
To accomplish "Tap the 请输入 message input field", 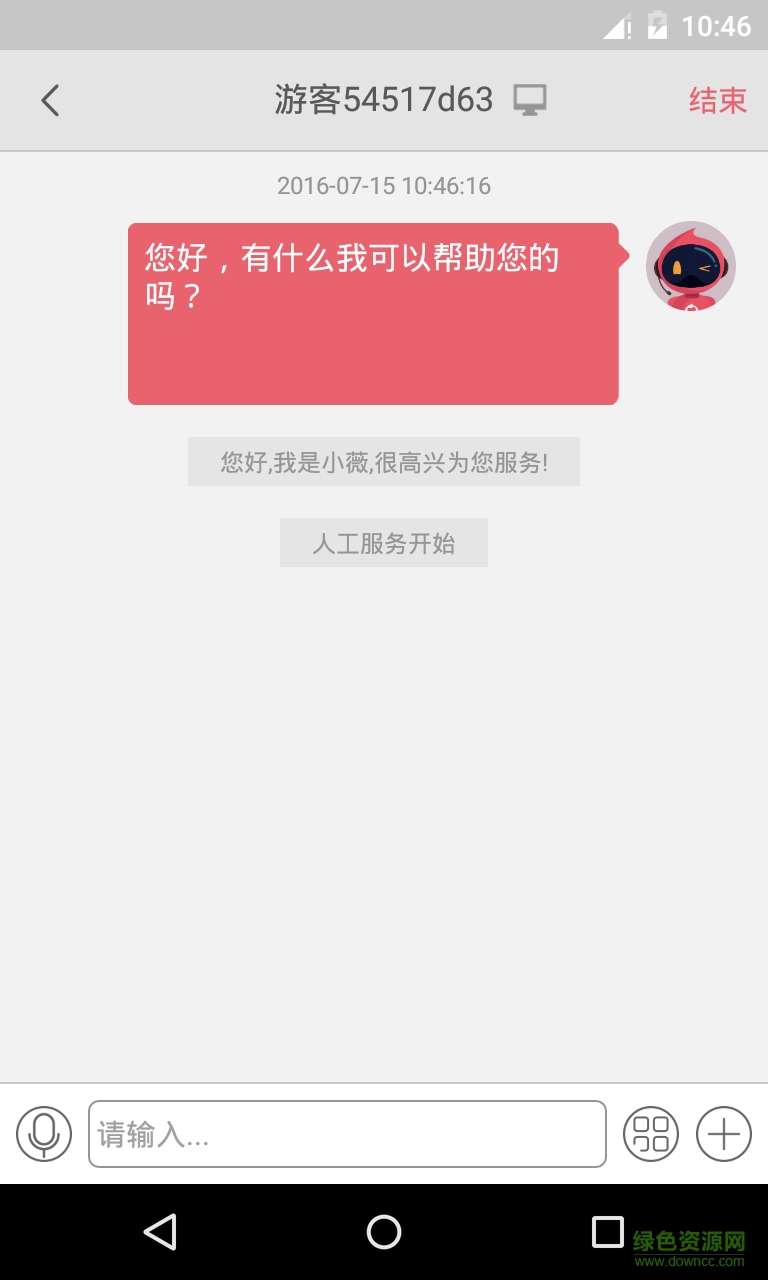I will click(x=347, y=1133).
